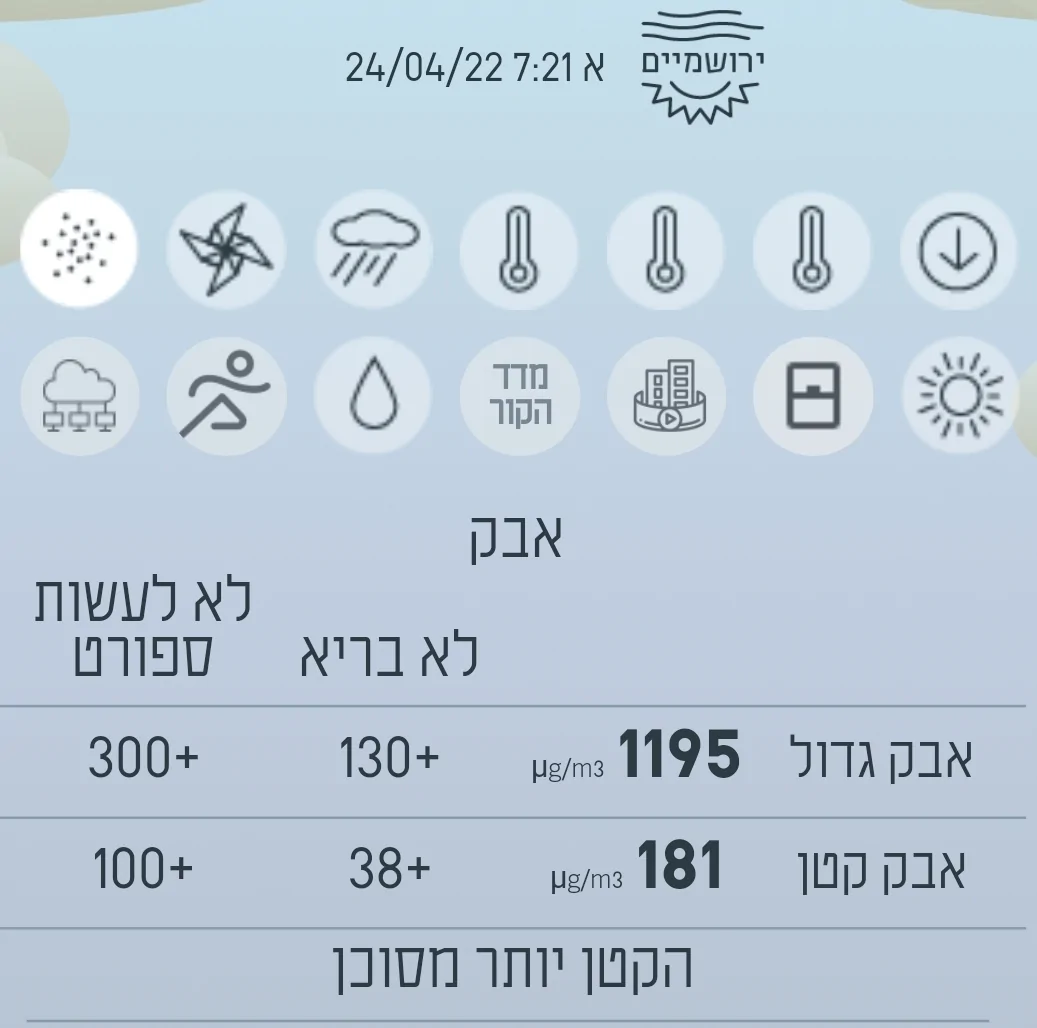Open the city webcam buildings icon
Image resolution: width=1037 pixels, height=1028 pixels.
coord(666,397)
